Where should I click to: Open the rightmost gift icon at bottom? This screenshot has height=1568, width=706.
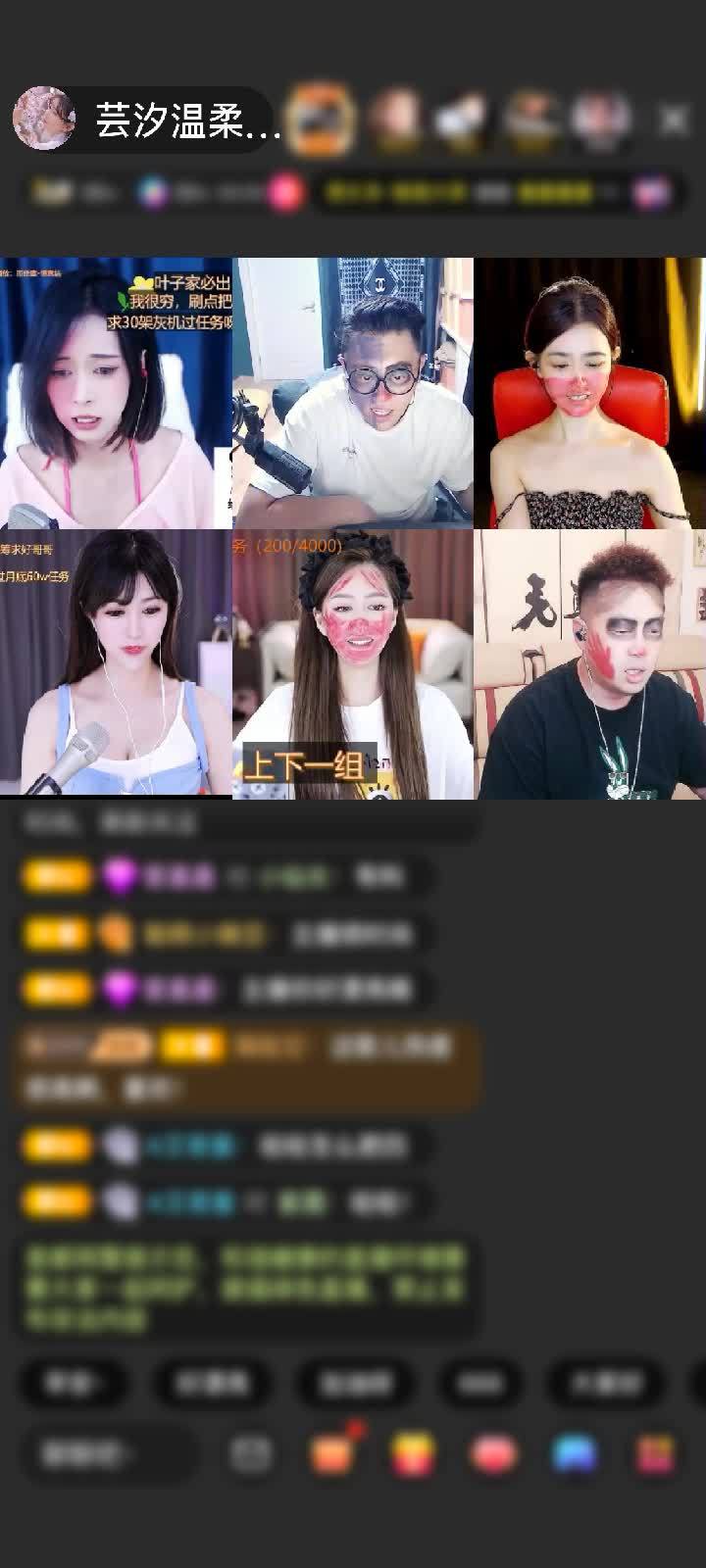(655, 1454)
